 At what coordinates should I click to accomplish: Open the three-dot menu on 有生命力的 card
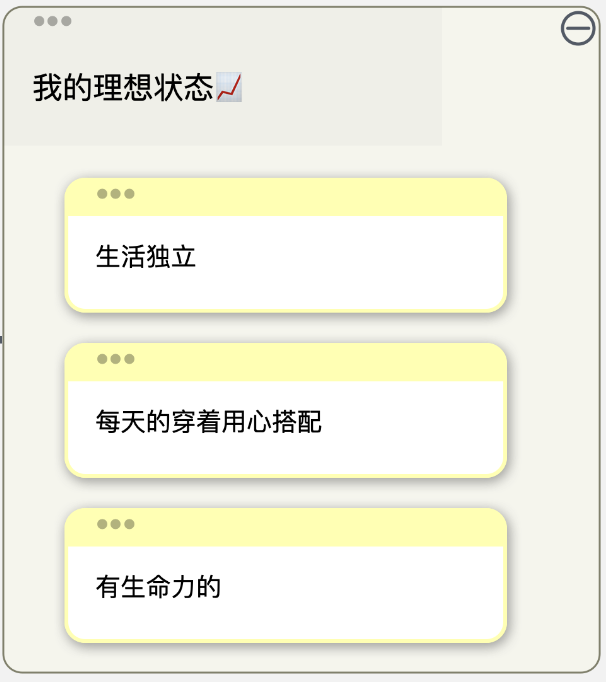[116, 524]
